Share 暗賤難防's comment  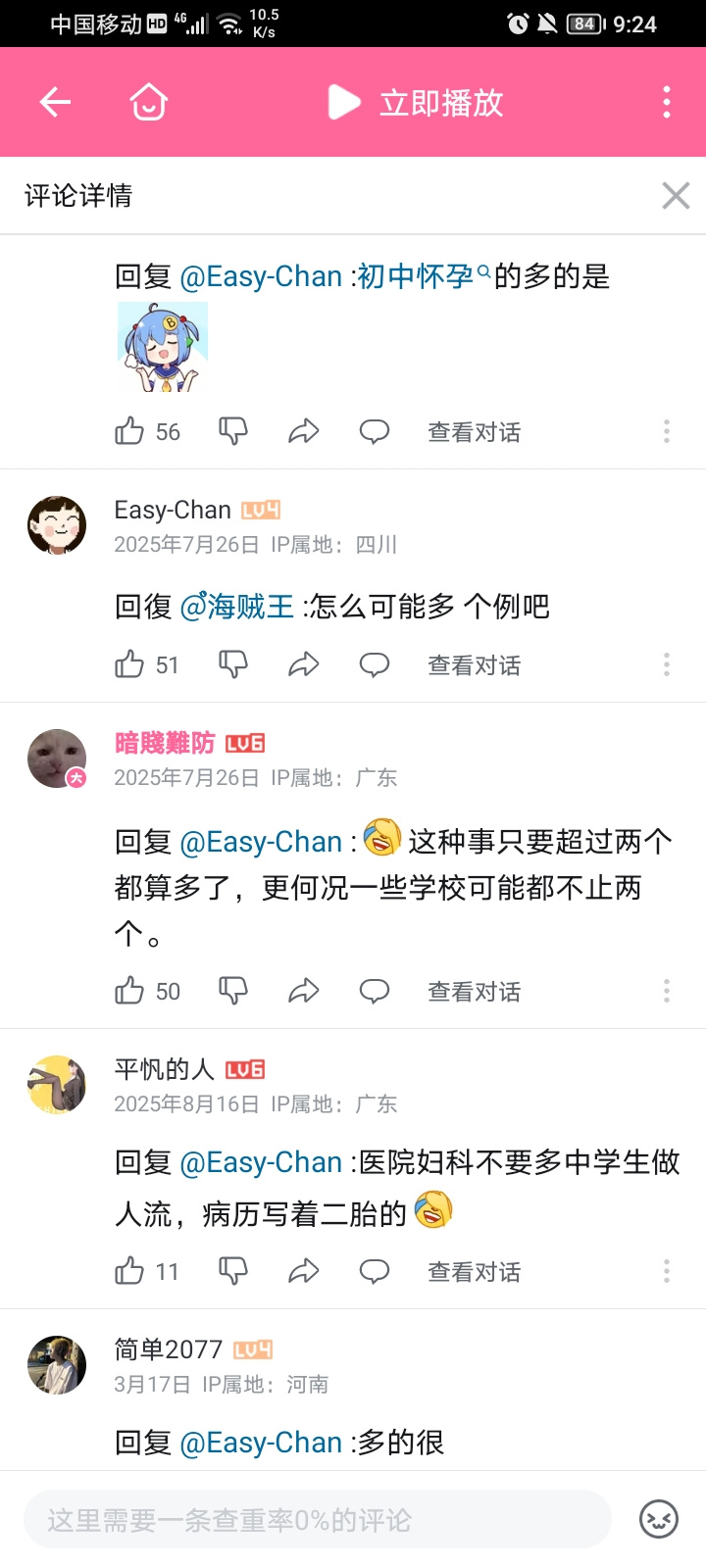[x=304, y=991]
